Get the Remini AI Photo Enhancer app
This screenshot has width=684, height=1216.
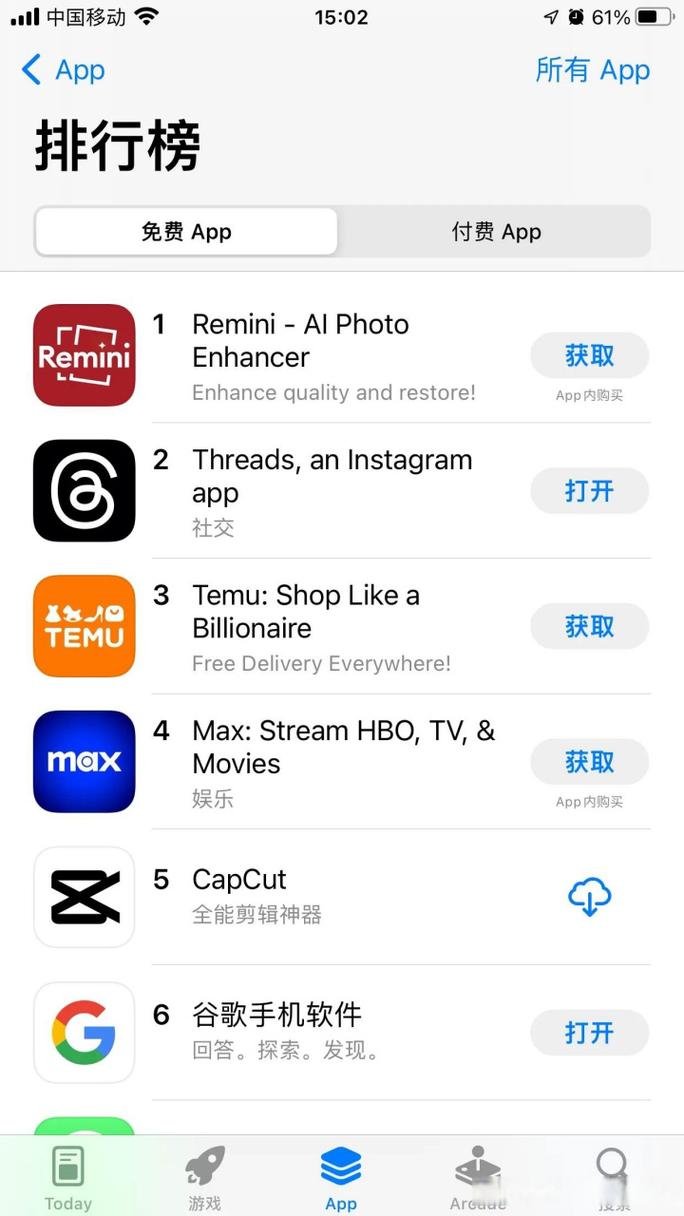[589, 356]
